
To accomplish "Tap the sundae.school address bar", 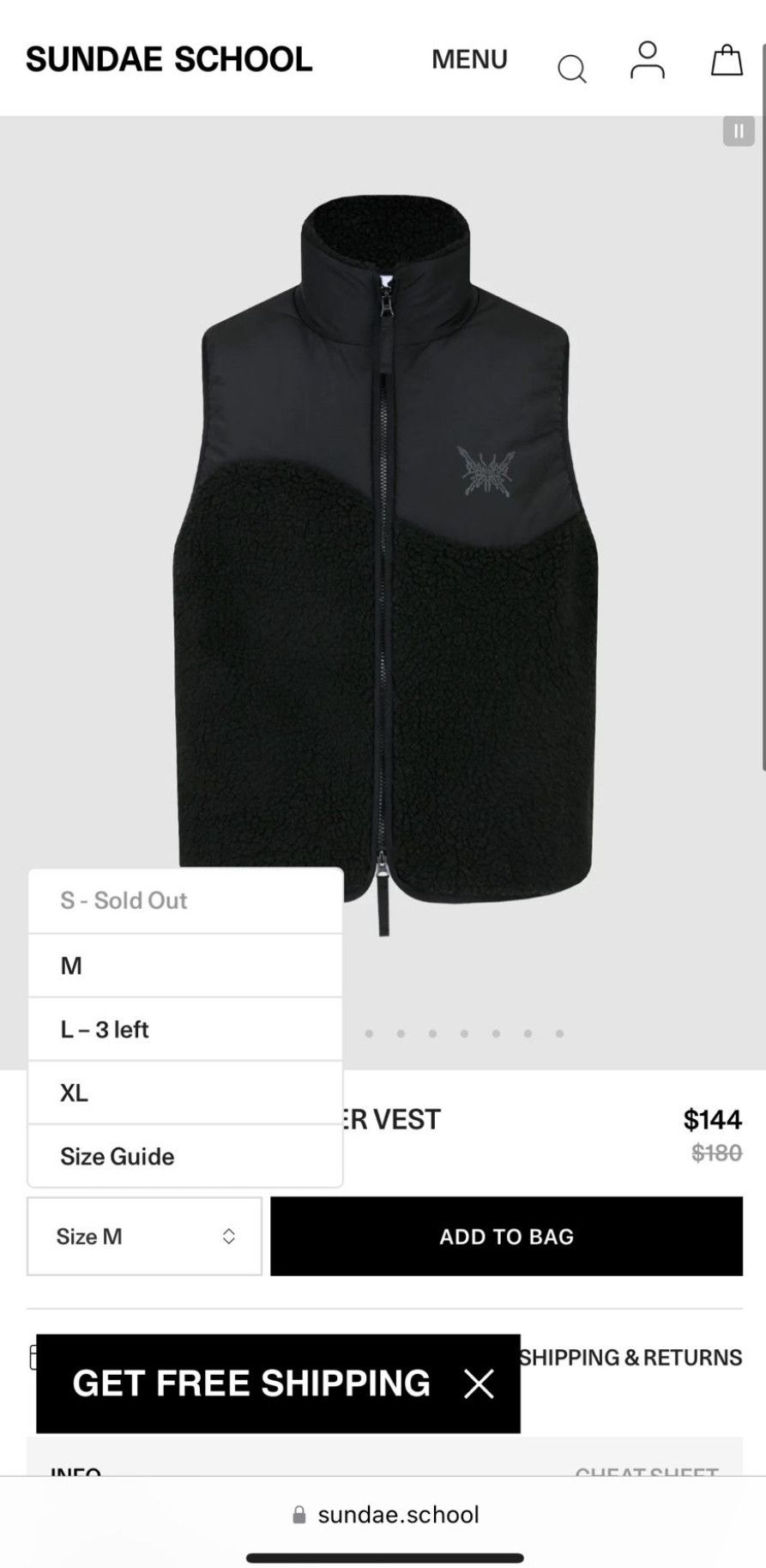I will 384,1515.
